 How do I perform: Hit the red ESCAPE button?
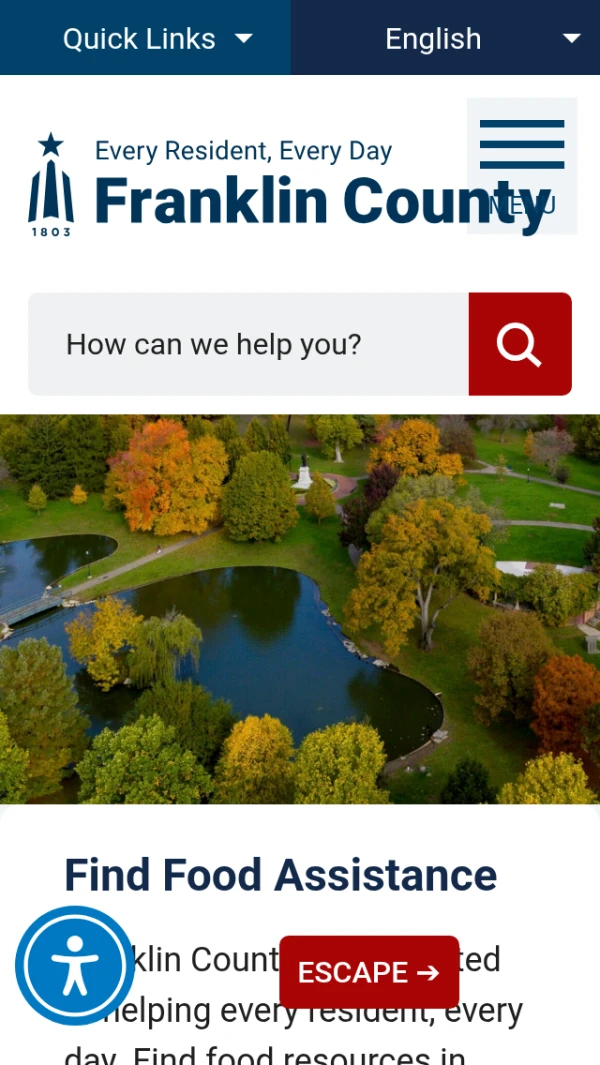point(369,972)
